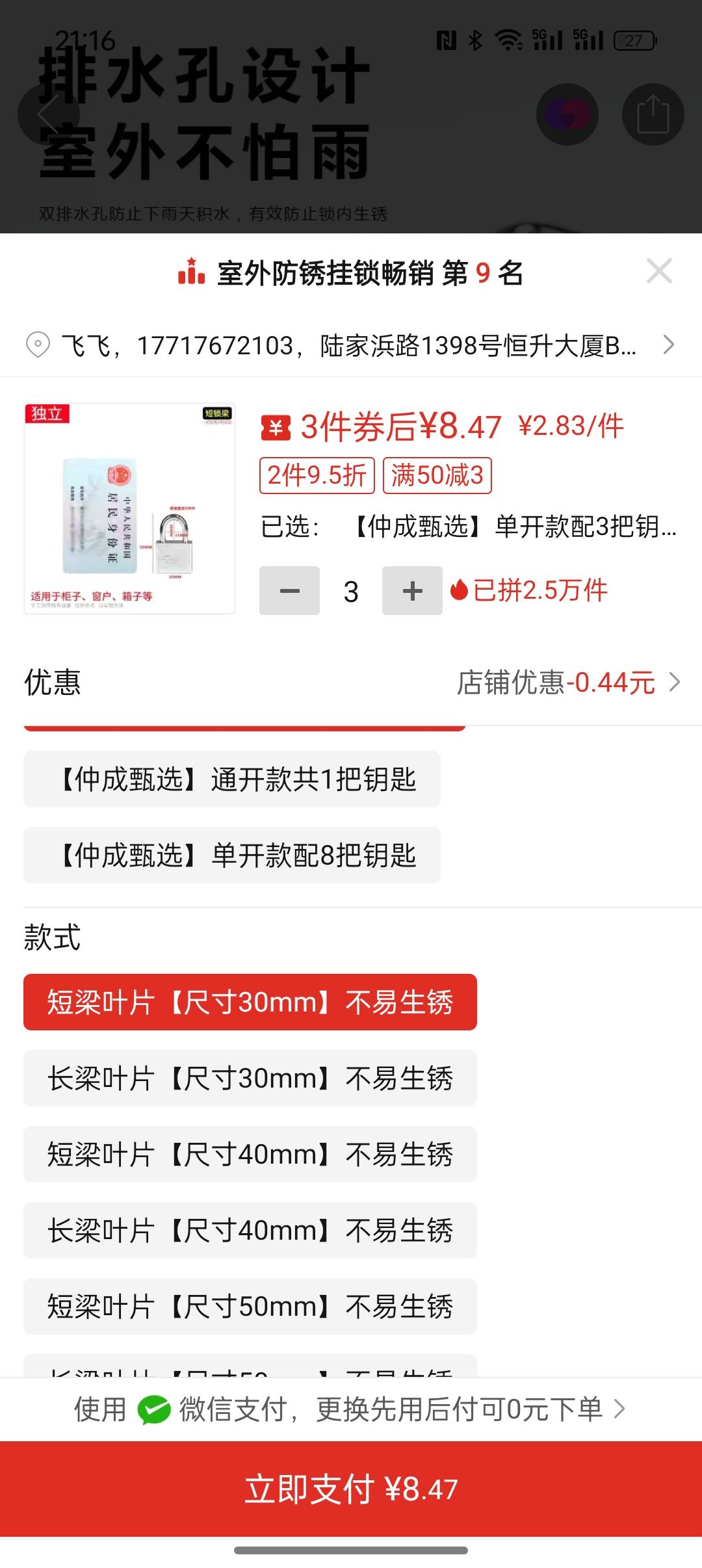The image size is (702, 1568).
Task: Decrease quantity with the minus button
Action: pos(289,591)
